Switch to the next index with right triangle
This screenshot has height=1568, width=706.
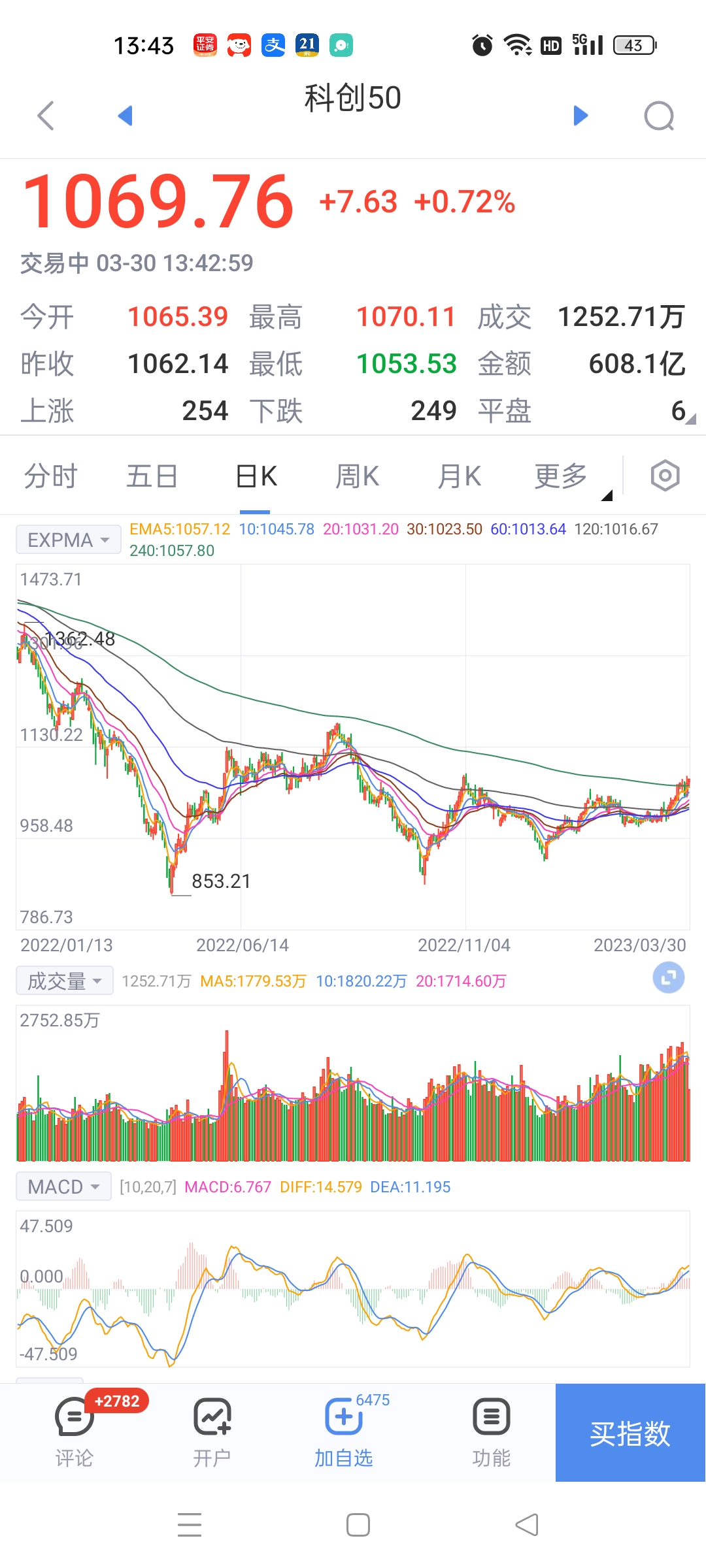pos(580,116)
